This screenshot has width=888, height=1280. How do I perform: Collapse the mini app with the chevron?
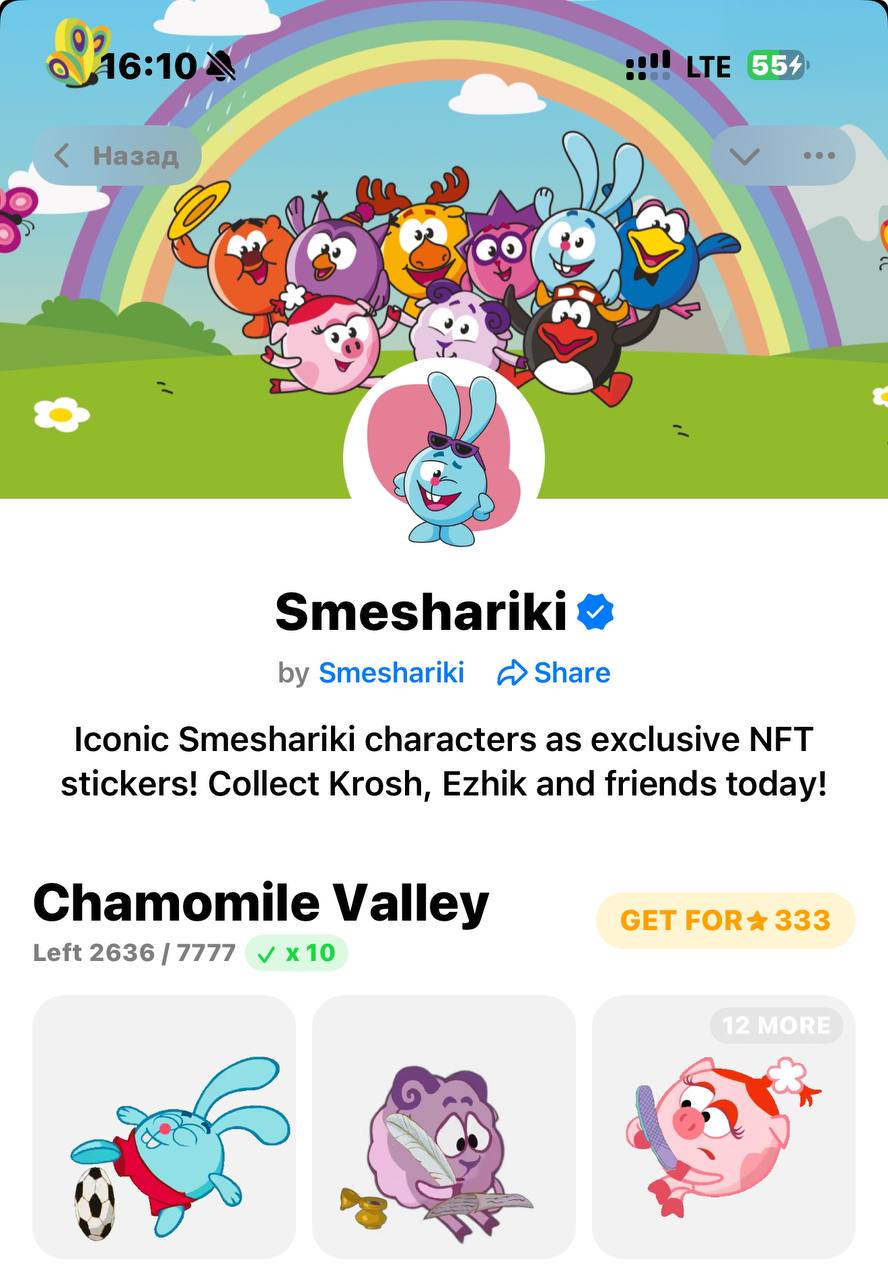(745, 156)
